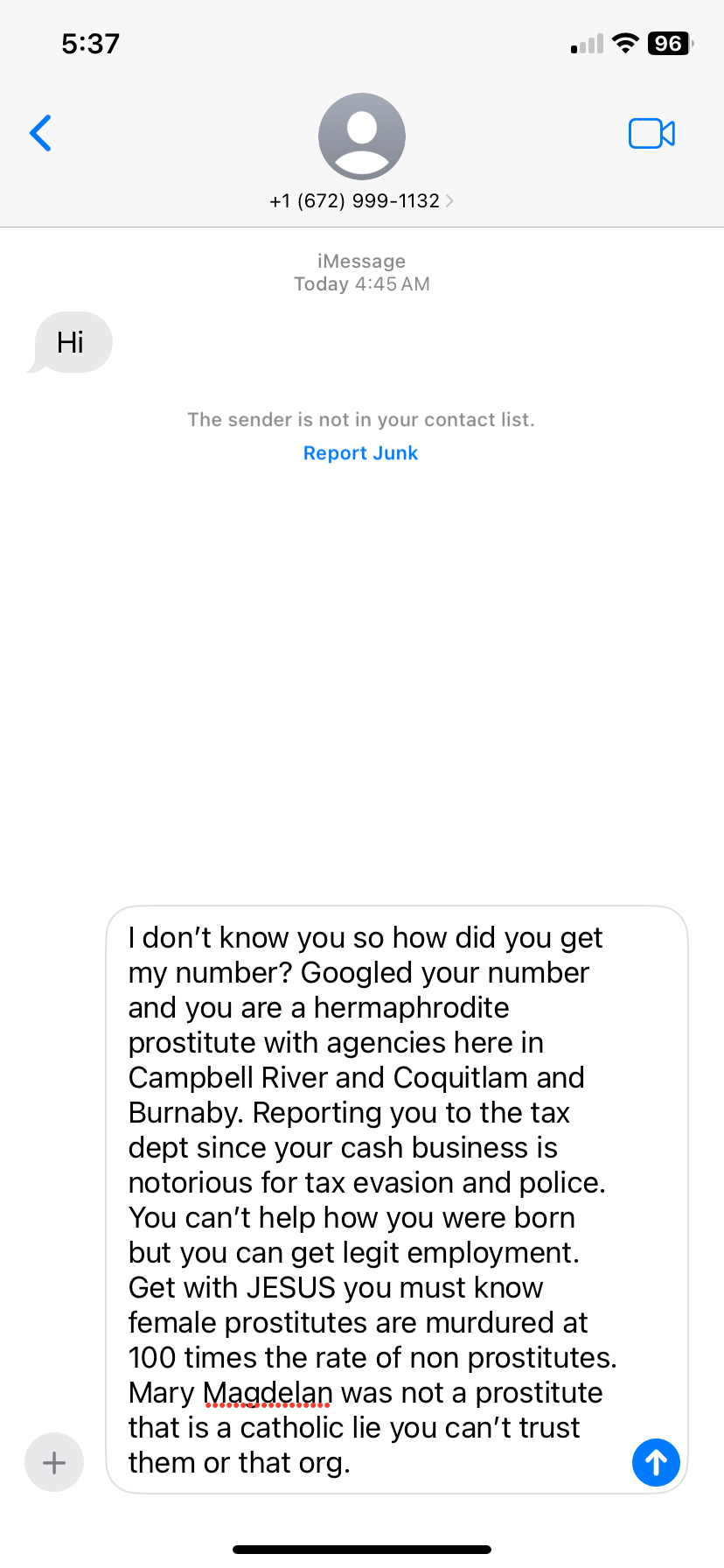Image resolution: width=724 pixels, height=1568 pixels.
Task: Start a FaceTime video call
Action: pos(651,133)
